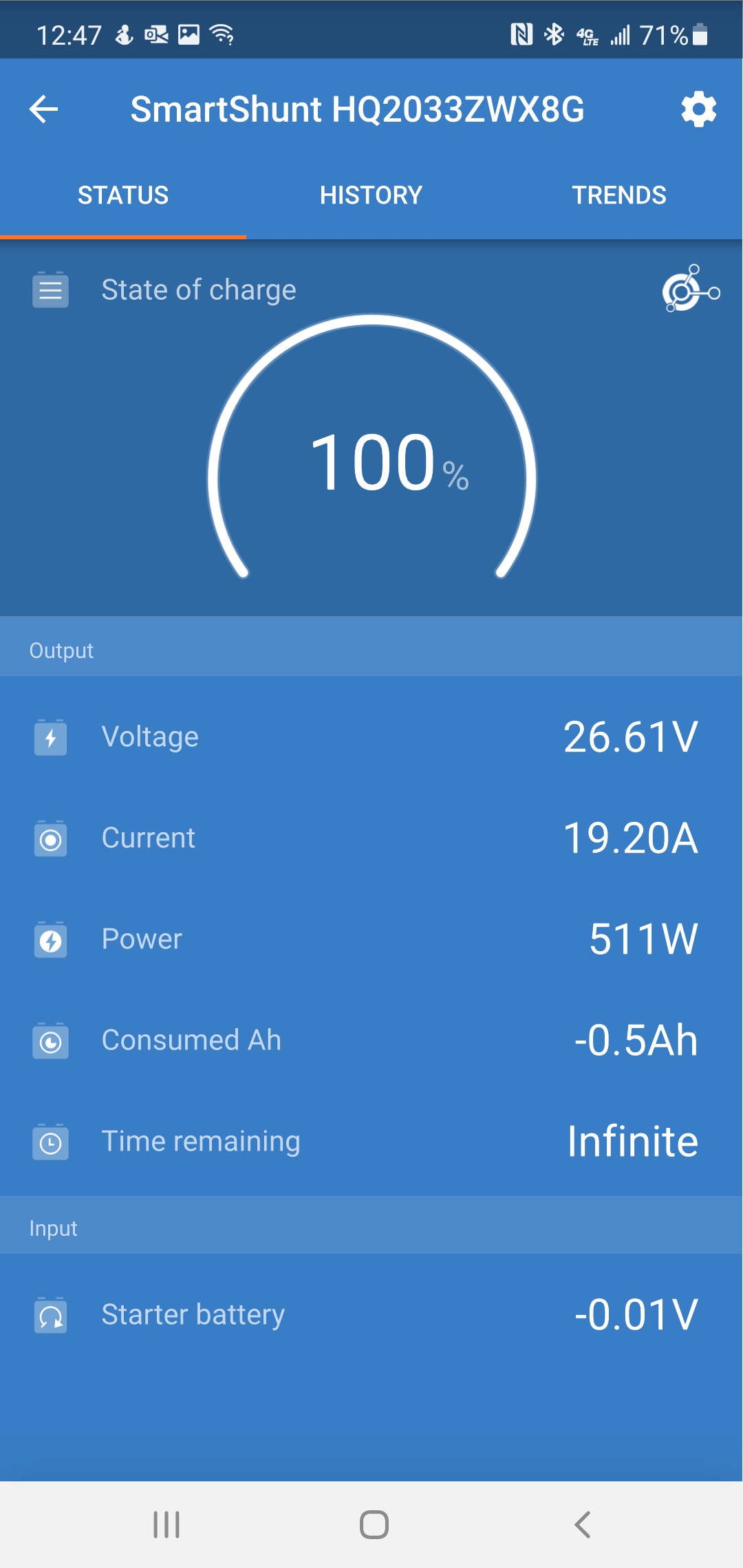Go back using the app bar arrow
The image size is (743, 1568).
tap(44, 109)
